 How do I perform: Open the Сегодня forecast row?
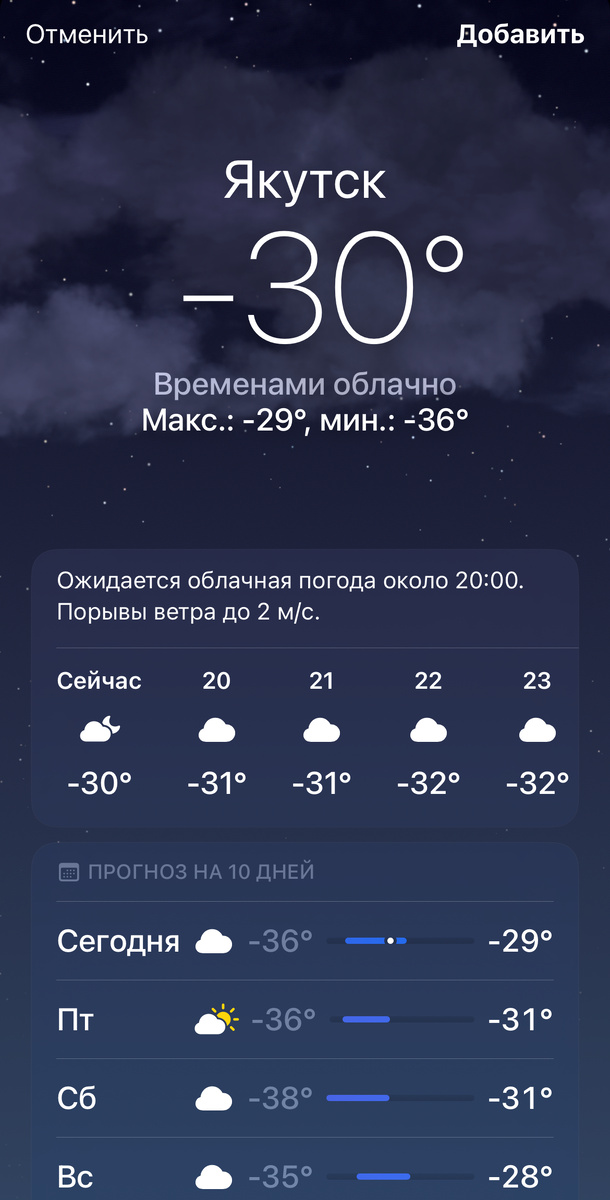tap(305, 941)
